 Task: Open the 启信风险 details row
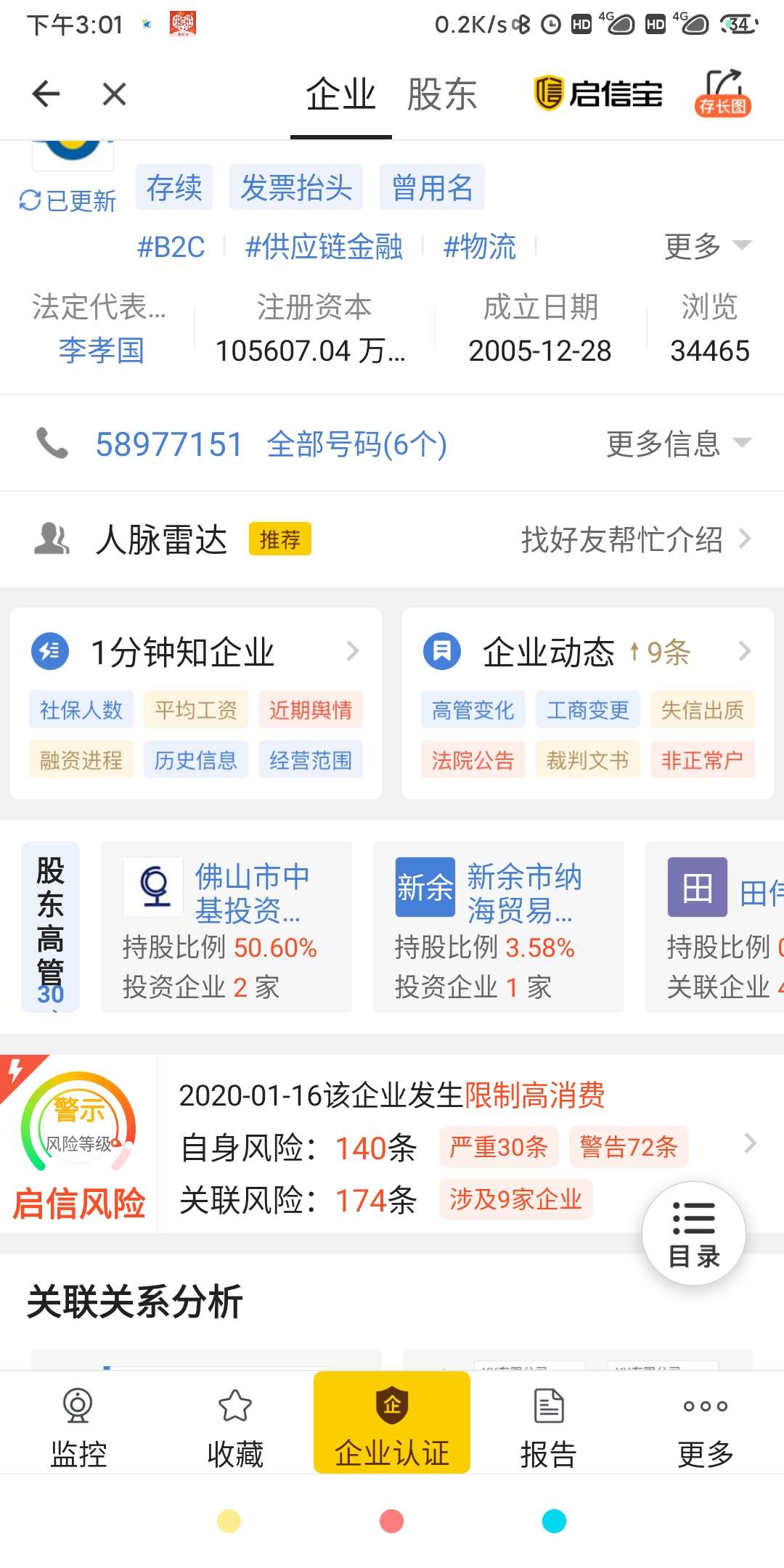[392, 1143]
